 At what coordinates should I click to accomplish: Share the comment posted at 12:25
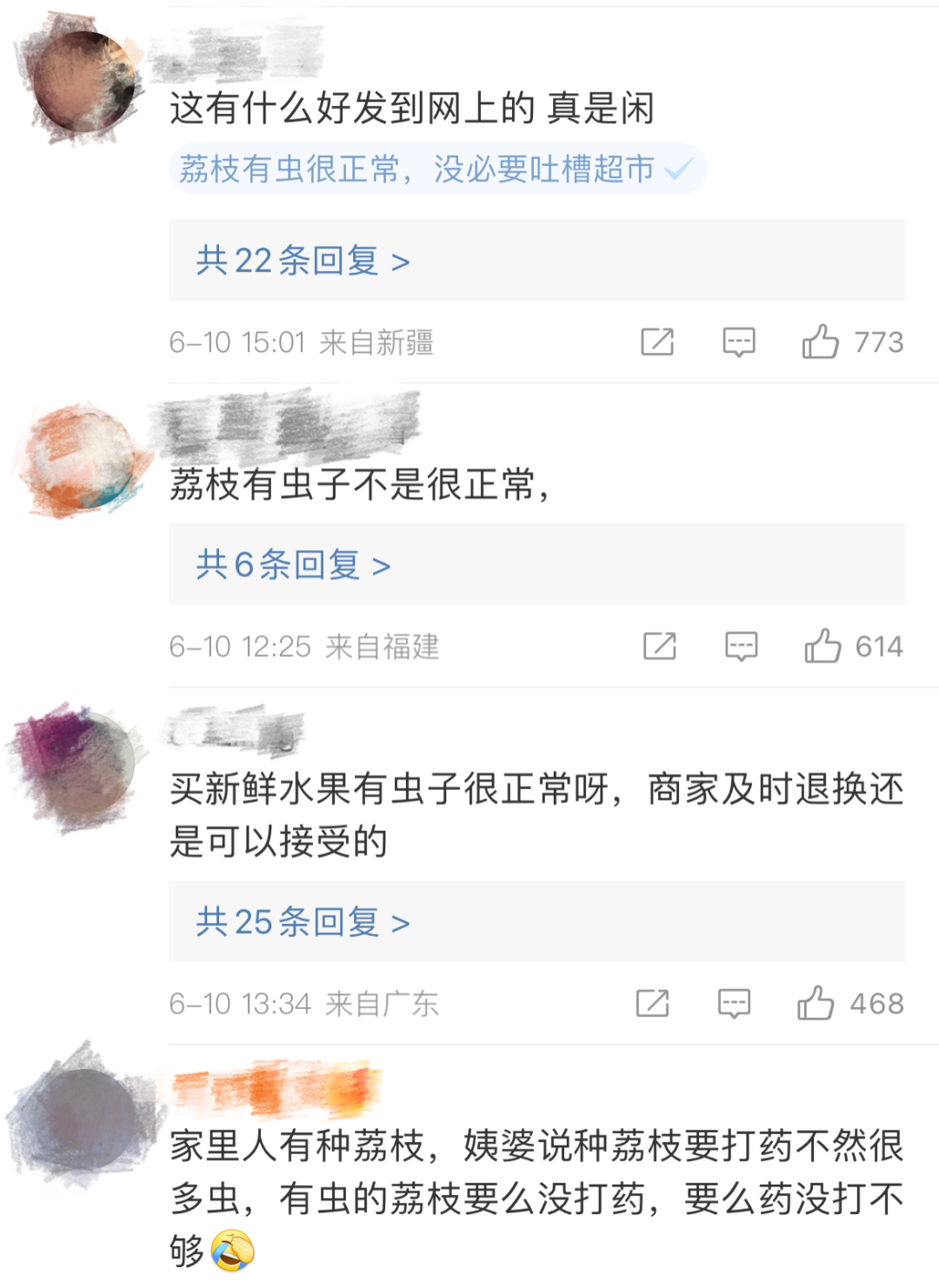[660, 647]
